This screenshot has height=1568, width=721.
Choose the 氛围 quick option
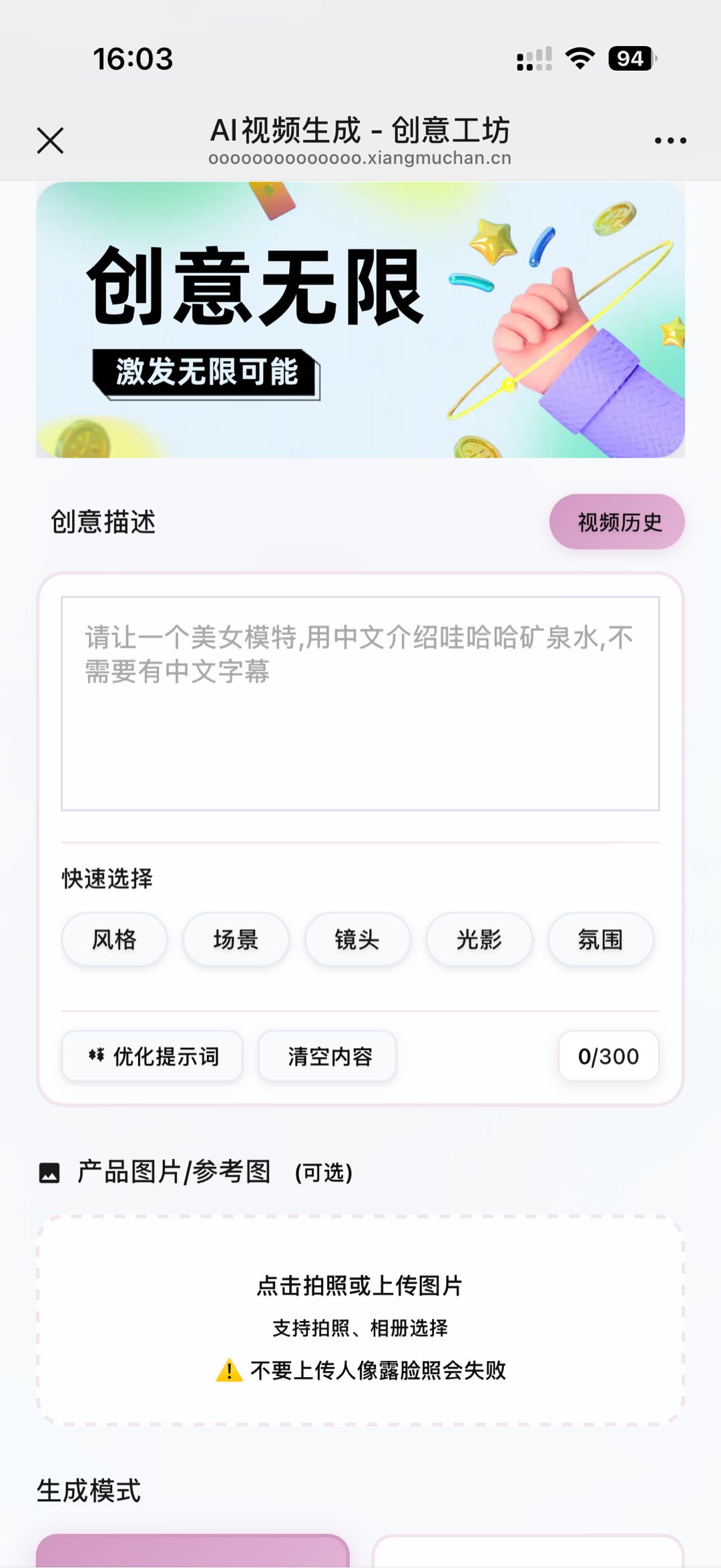tap(599, 939)
